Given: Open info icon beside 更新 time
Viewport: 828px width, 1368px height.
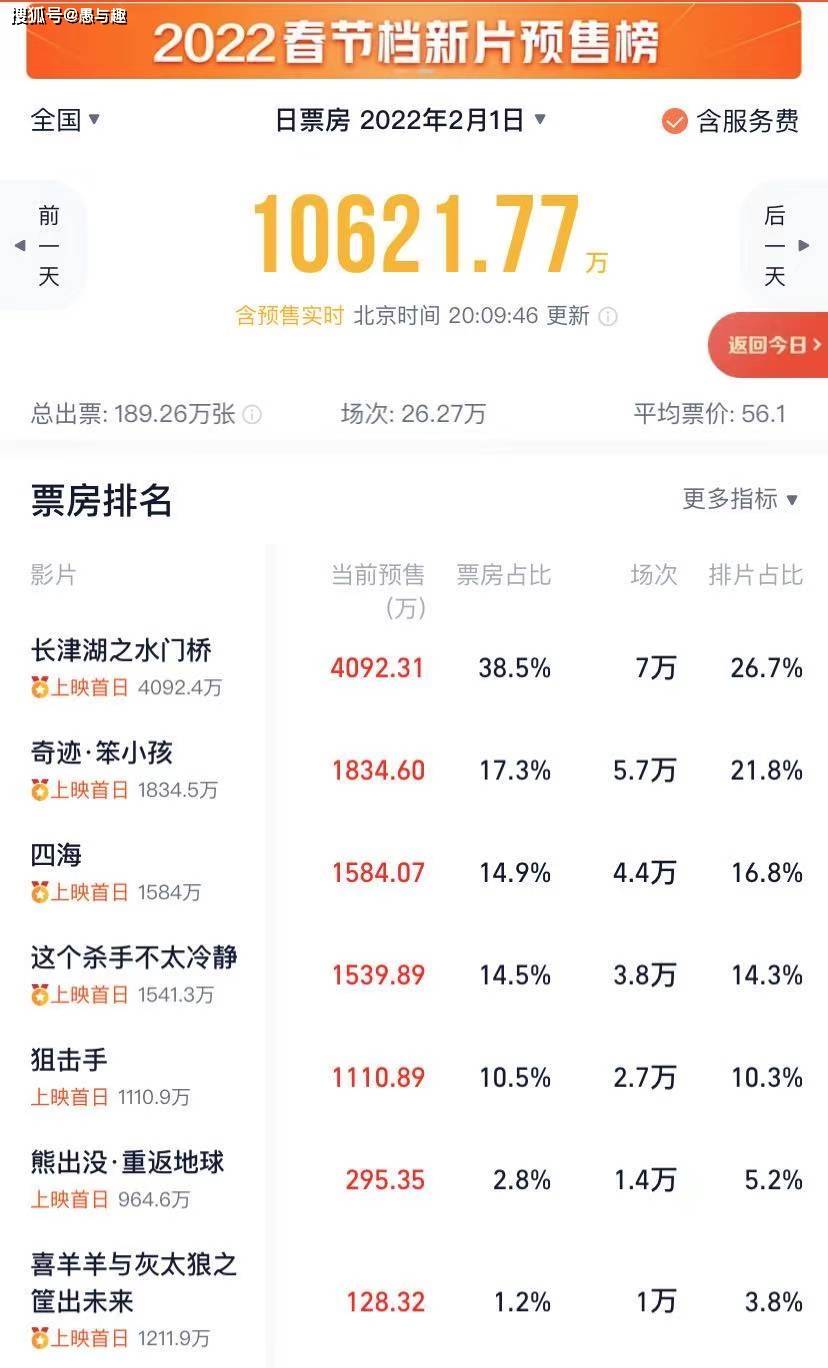Looking at the screenshot, I should coord(608,317).
